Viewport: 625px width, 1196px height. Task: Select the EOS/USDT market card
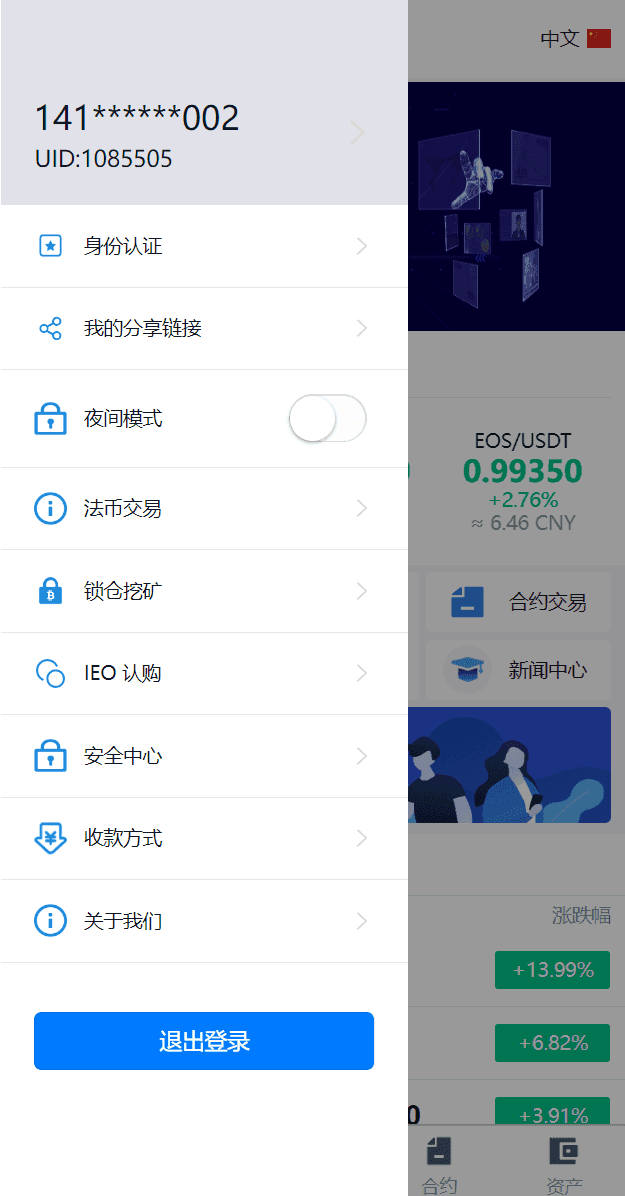tap(523, 481)
